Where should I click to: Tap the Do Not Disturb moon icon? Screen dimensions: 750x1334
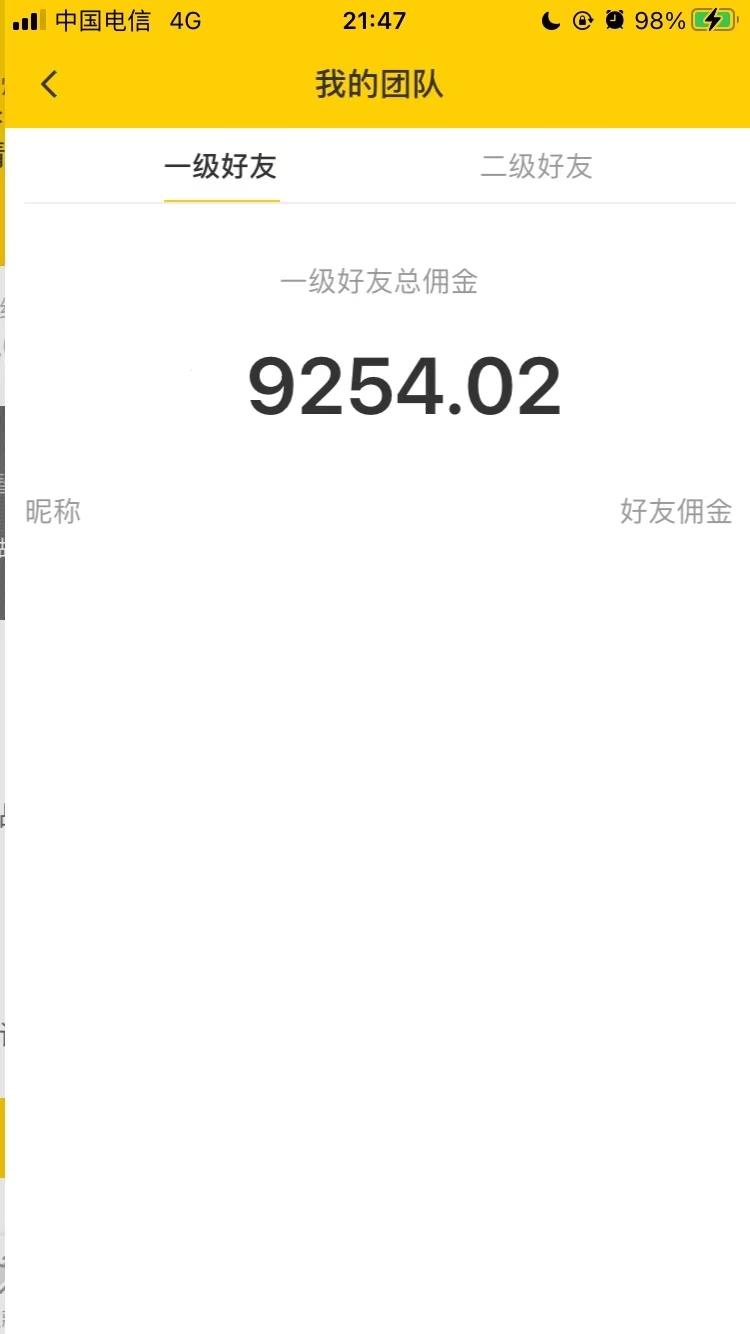click(551, 20)
